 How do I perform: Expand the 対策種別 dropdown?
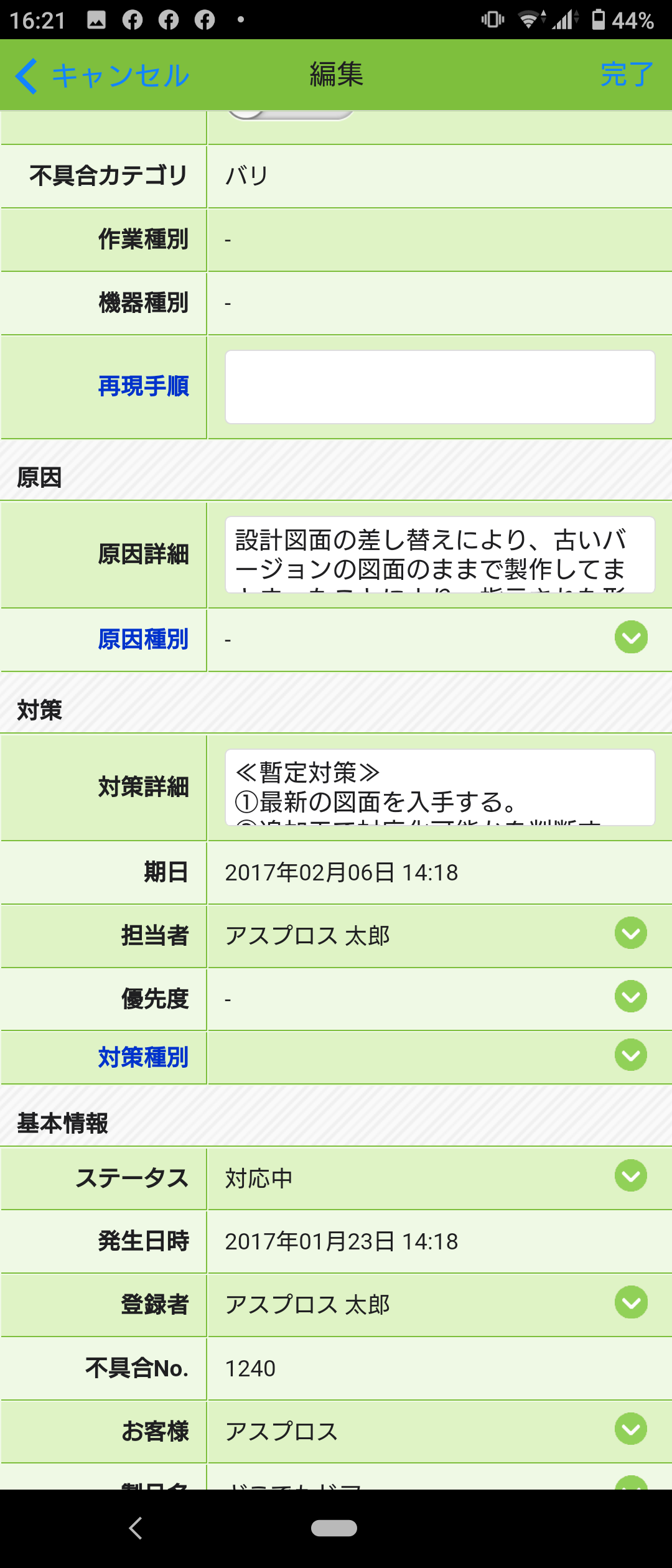[631, 1055]
